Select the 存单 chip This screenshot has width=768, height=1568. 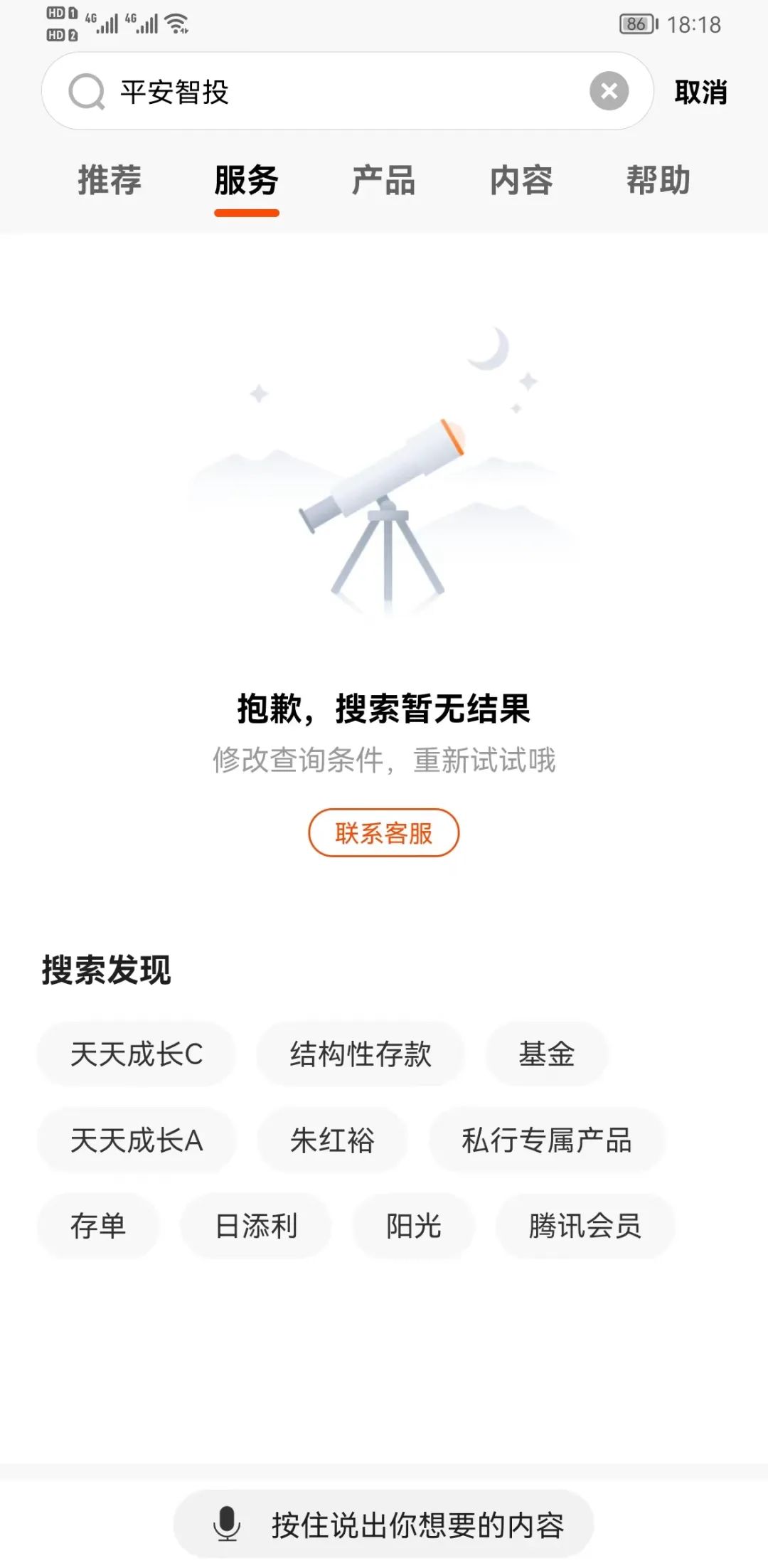98,1226
